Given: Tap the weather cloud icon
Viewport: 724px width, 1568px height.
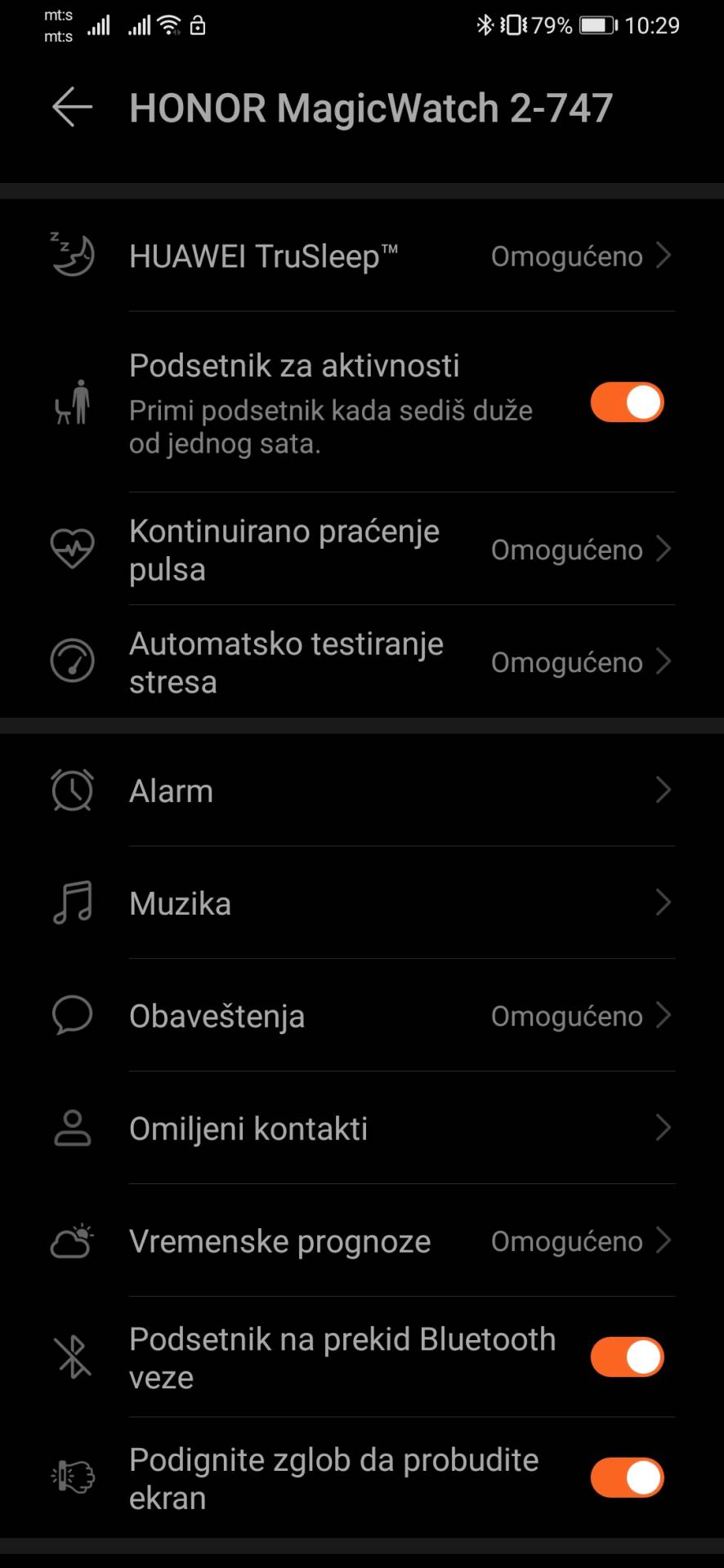Looking at the screenshot, I should click(x=72, y=1241).
